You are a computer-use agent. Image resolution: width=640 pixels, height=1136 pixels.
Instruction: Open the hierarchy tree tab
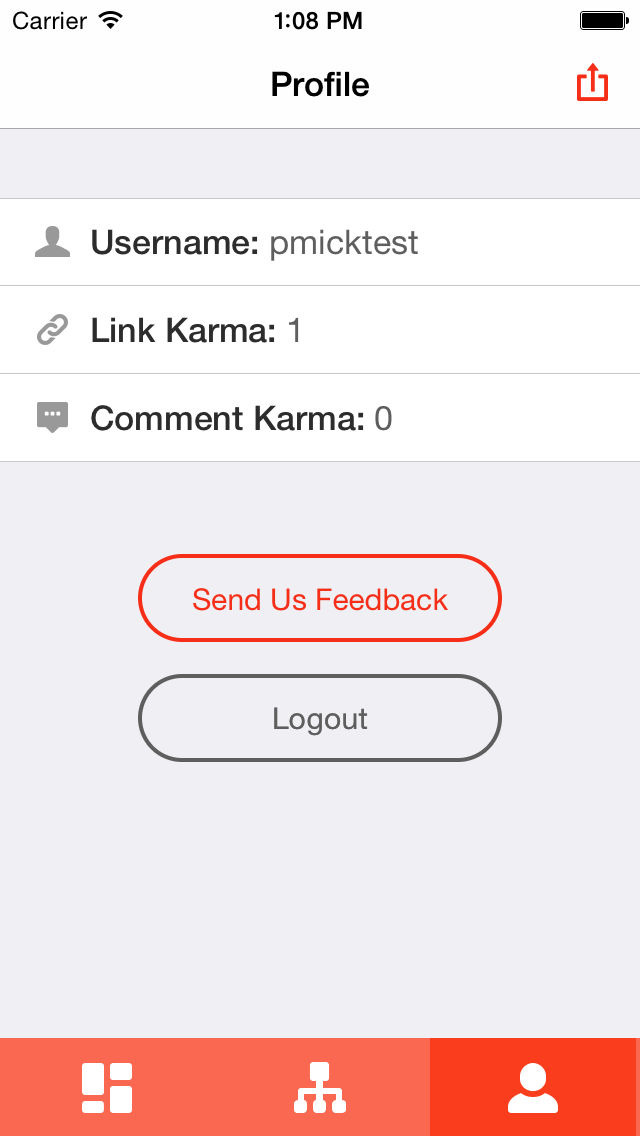(320, 1087)
